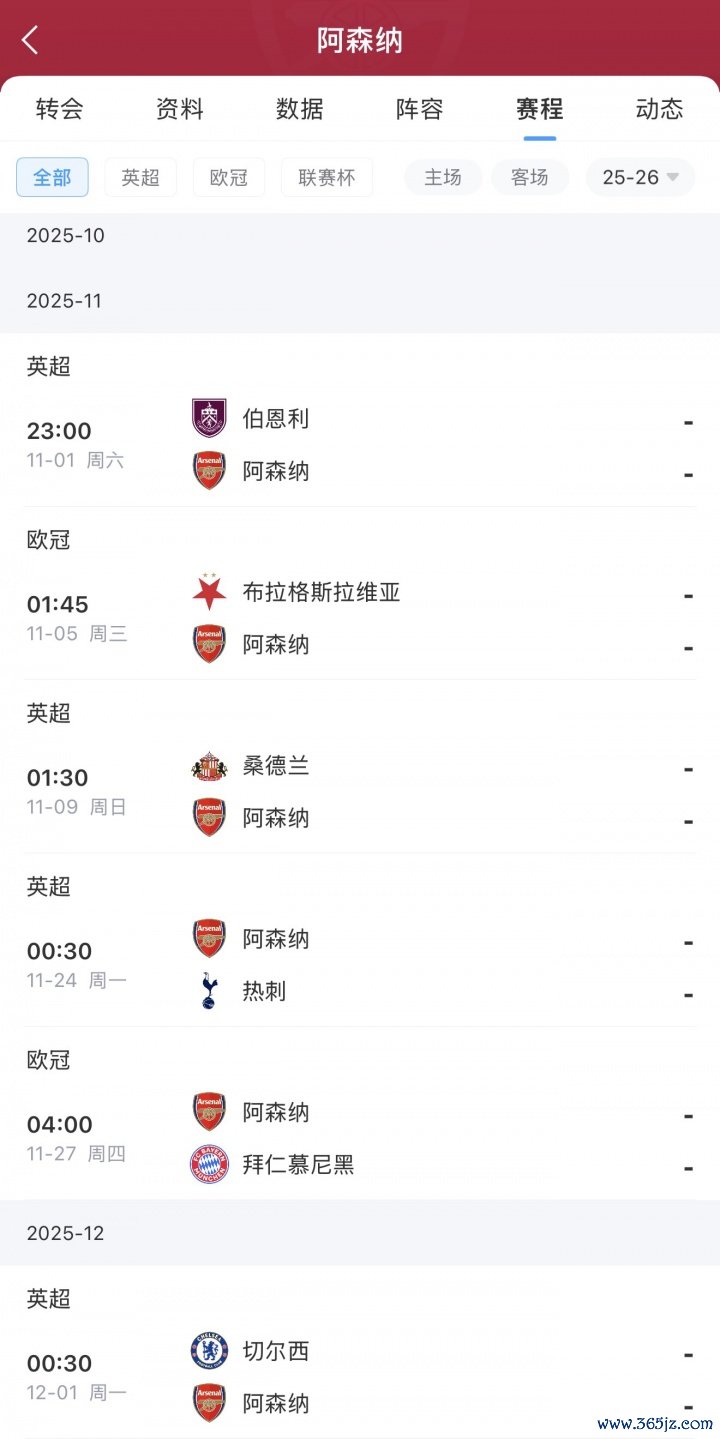View the 桑德兰 vs 阿森纳 match

tap(360, 791)
